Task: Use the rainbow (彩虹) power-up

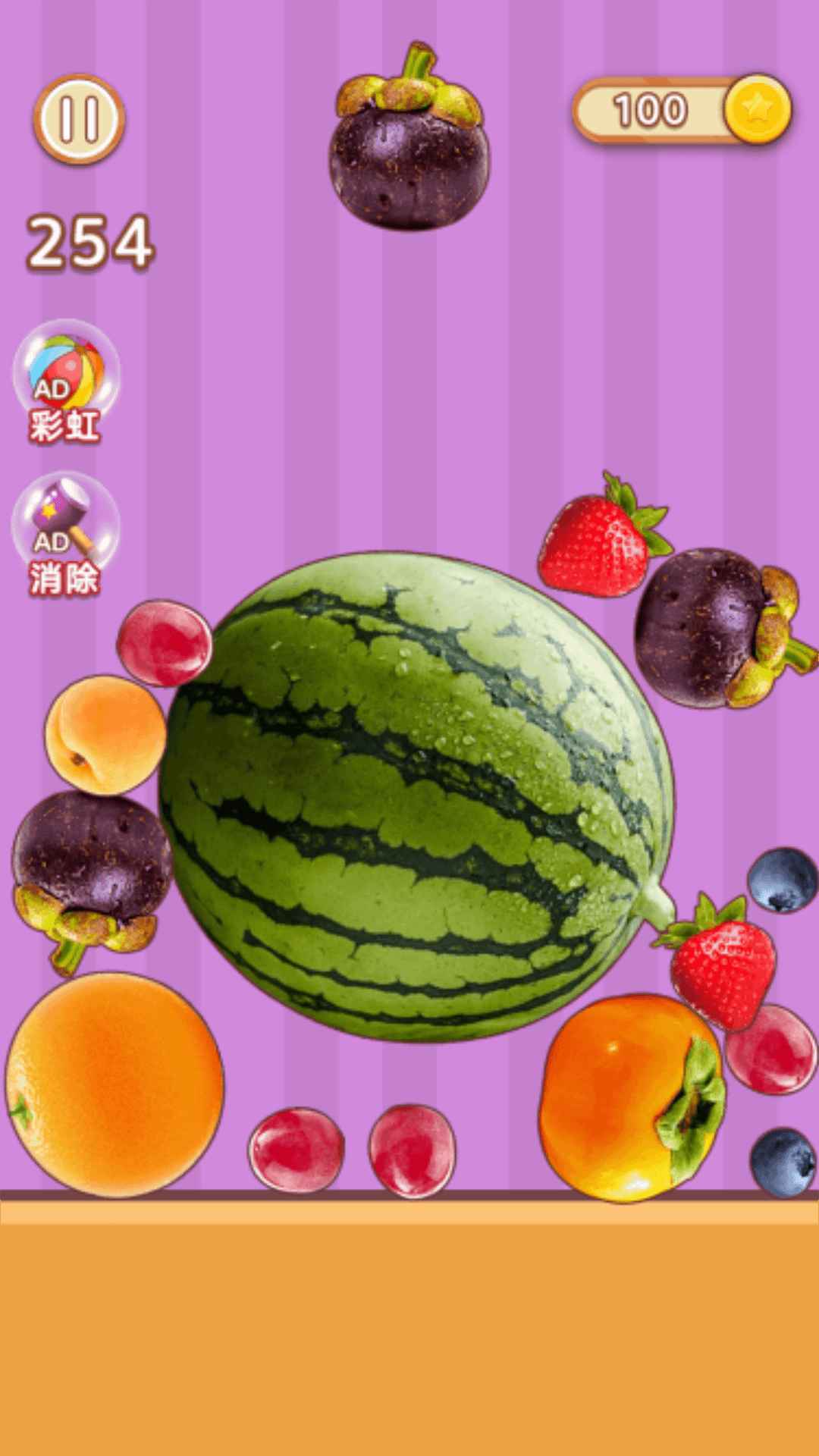Action: [x=65, y=381]
